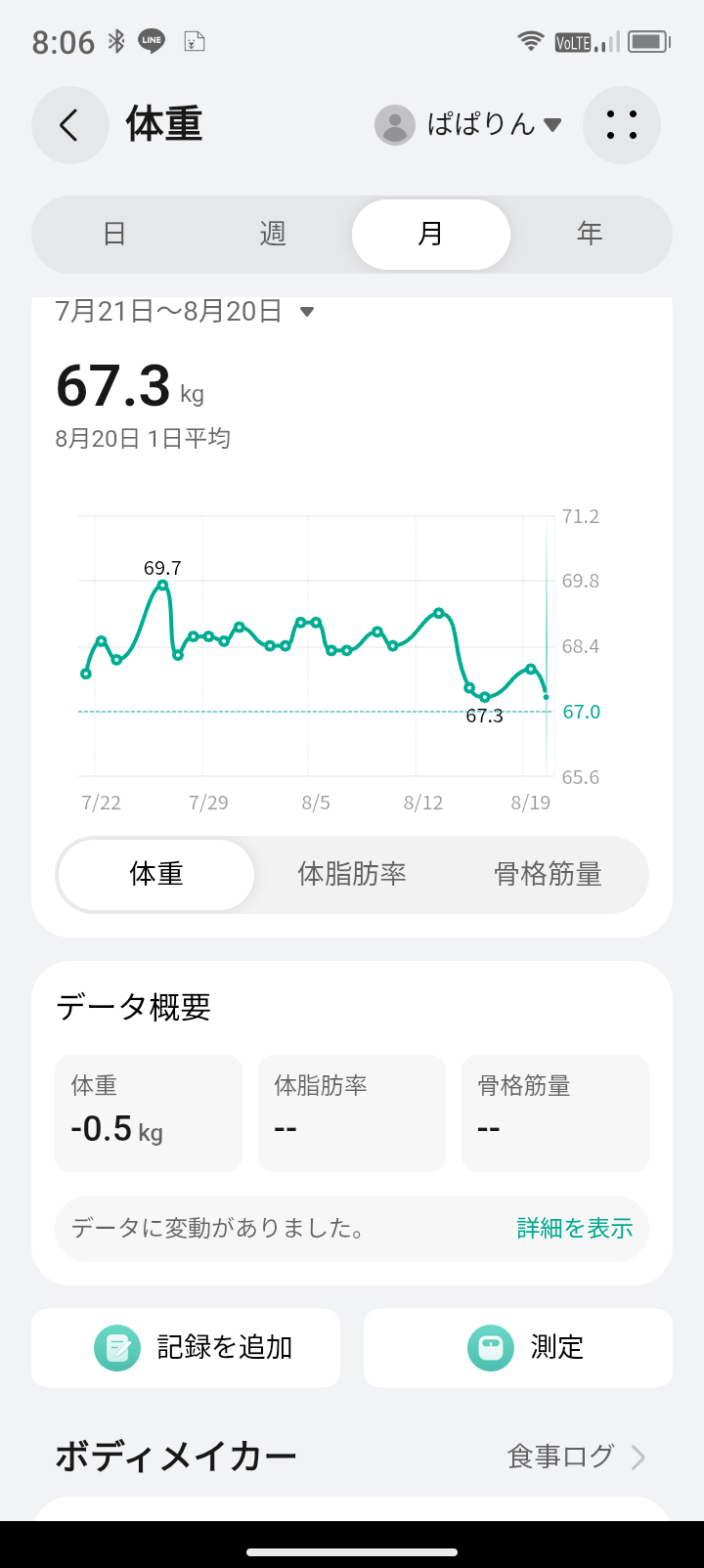Show the 骨格筋量 chart
The image size is (704, 1568).
548,874
